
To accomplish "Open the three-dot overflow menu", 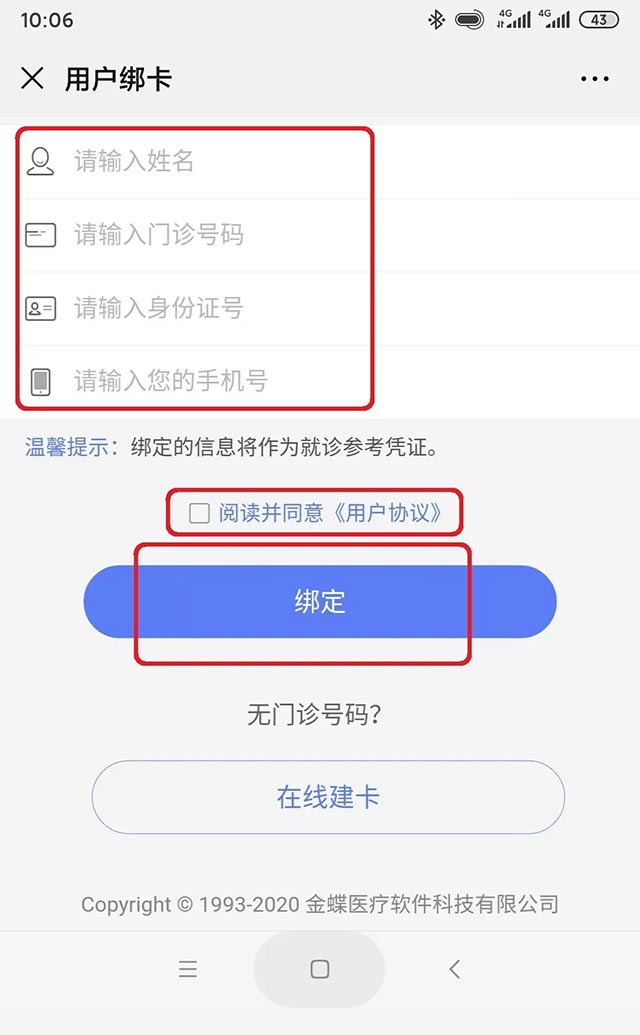I will tap(594, 79).
